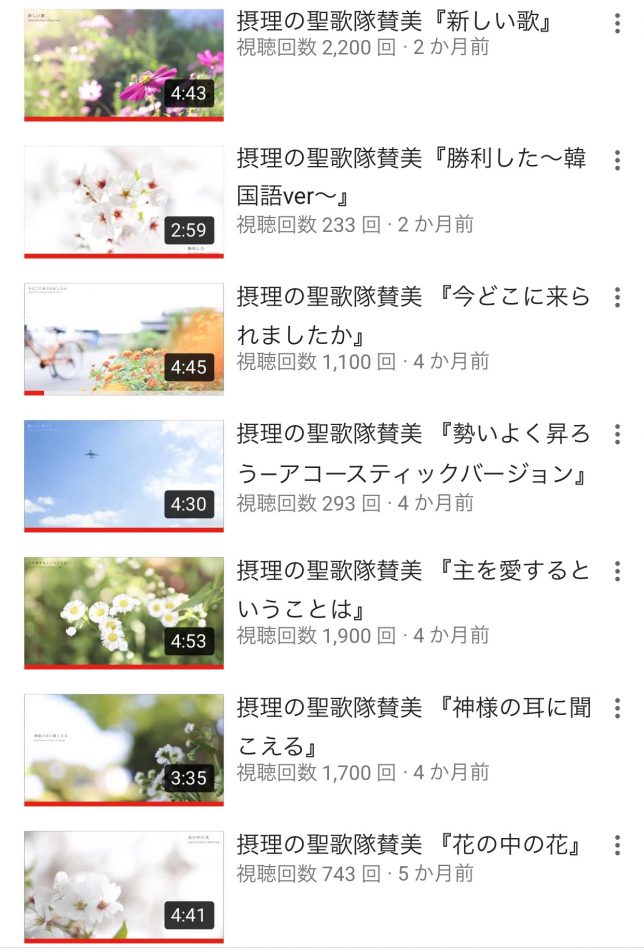The height and width of the screenshot is (948, 644).
Task: Open the video 『新しい歌』
Action: point(124,64)
